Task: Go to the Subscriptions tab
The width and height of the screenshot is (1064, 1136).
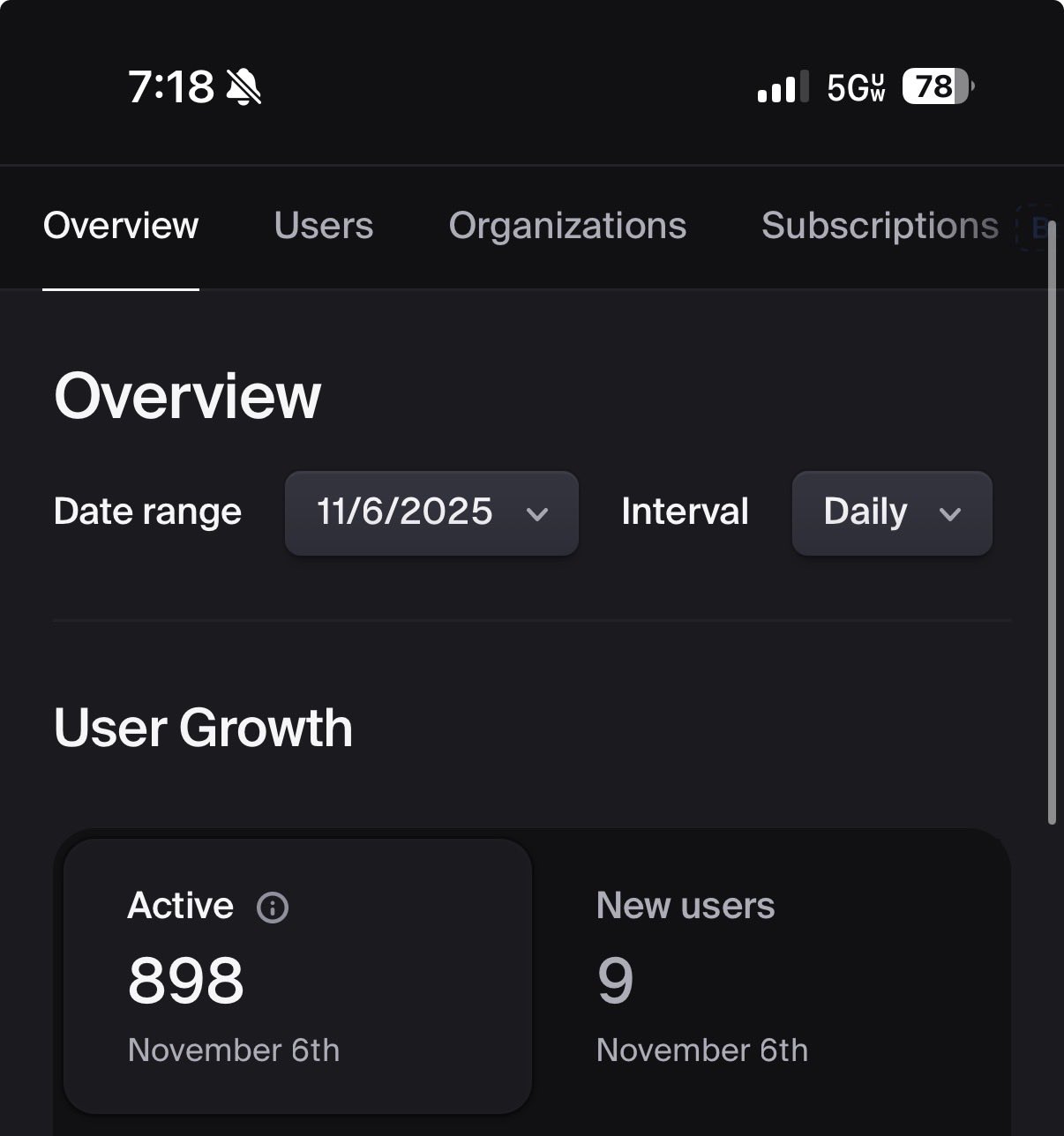Action: (880, 227)
